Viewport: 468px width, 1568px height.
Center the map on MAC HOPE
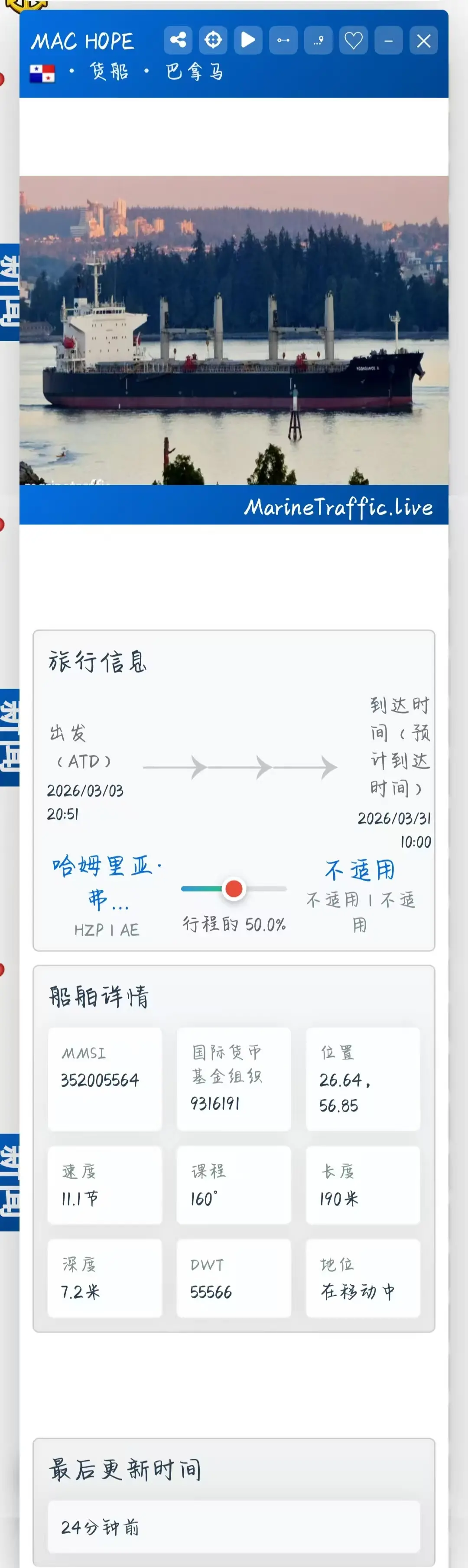213,40
